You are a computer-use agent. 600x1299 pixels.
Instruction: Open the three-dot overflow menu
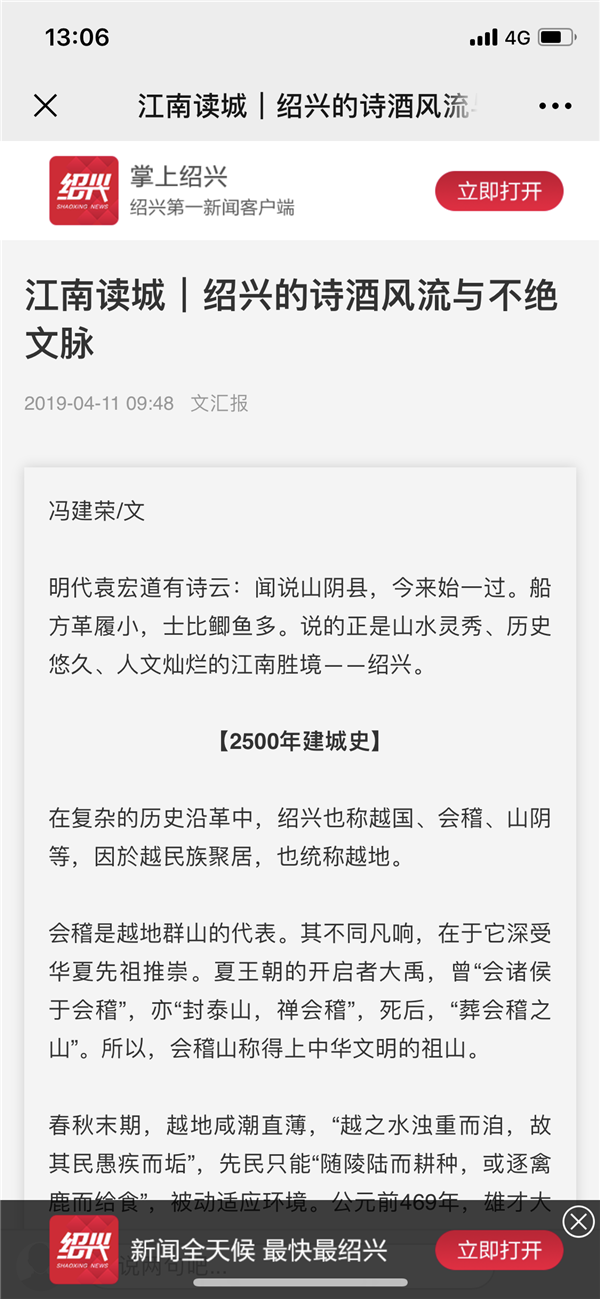tap(555, 106)
